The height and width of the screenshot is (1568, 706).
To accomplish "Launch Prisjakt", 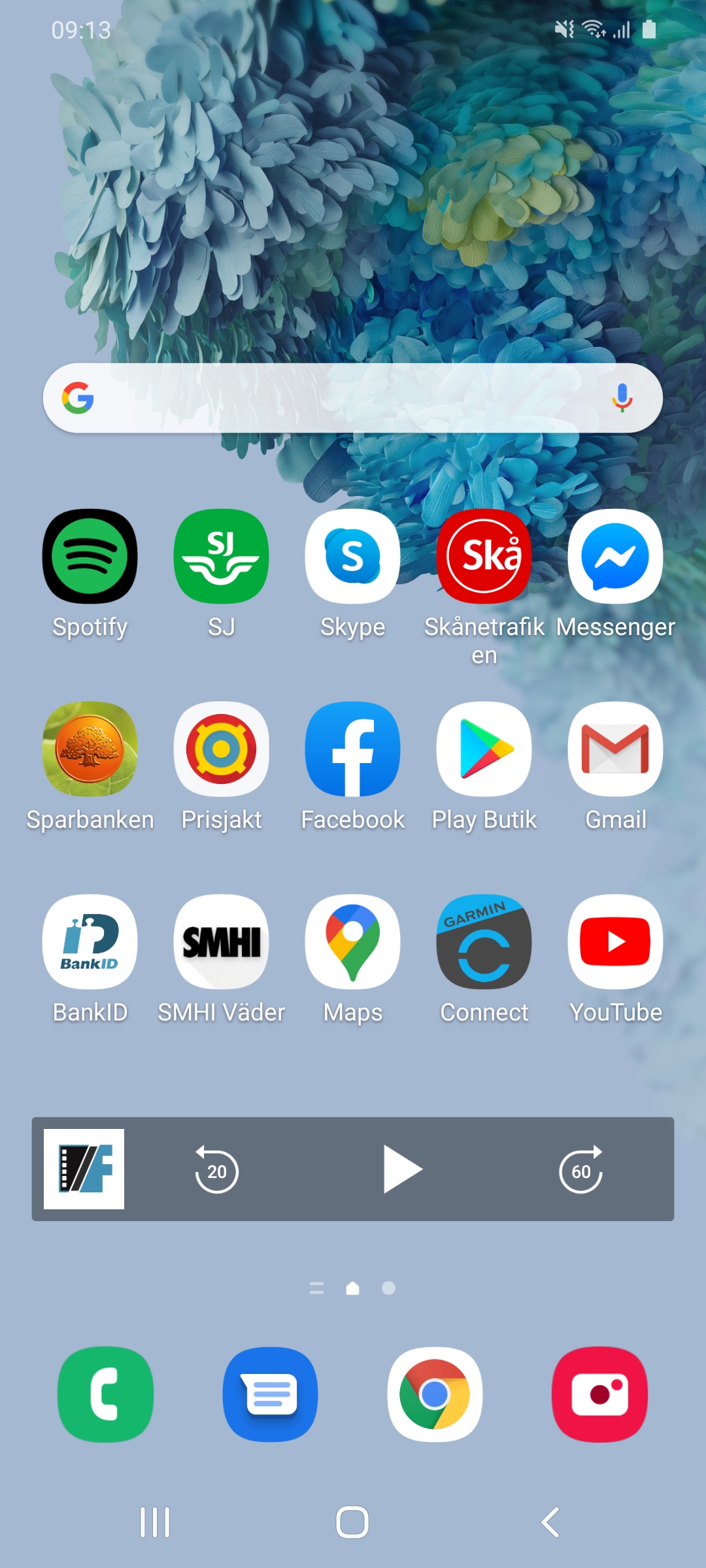I will coord(221,749).
